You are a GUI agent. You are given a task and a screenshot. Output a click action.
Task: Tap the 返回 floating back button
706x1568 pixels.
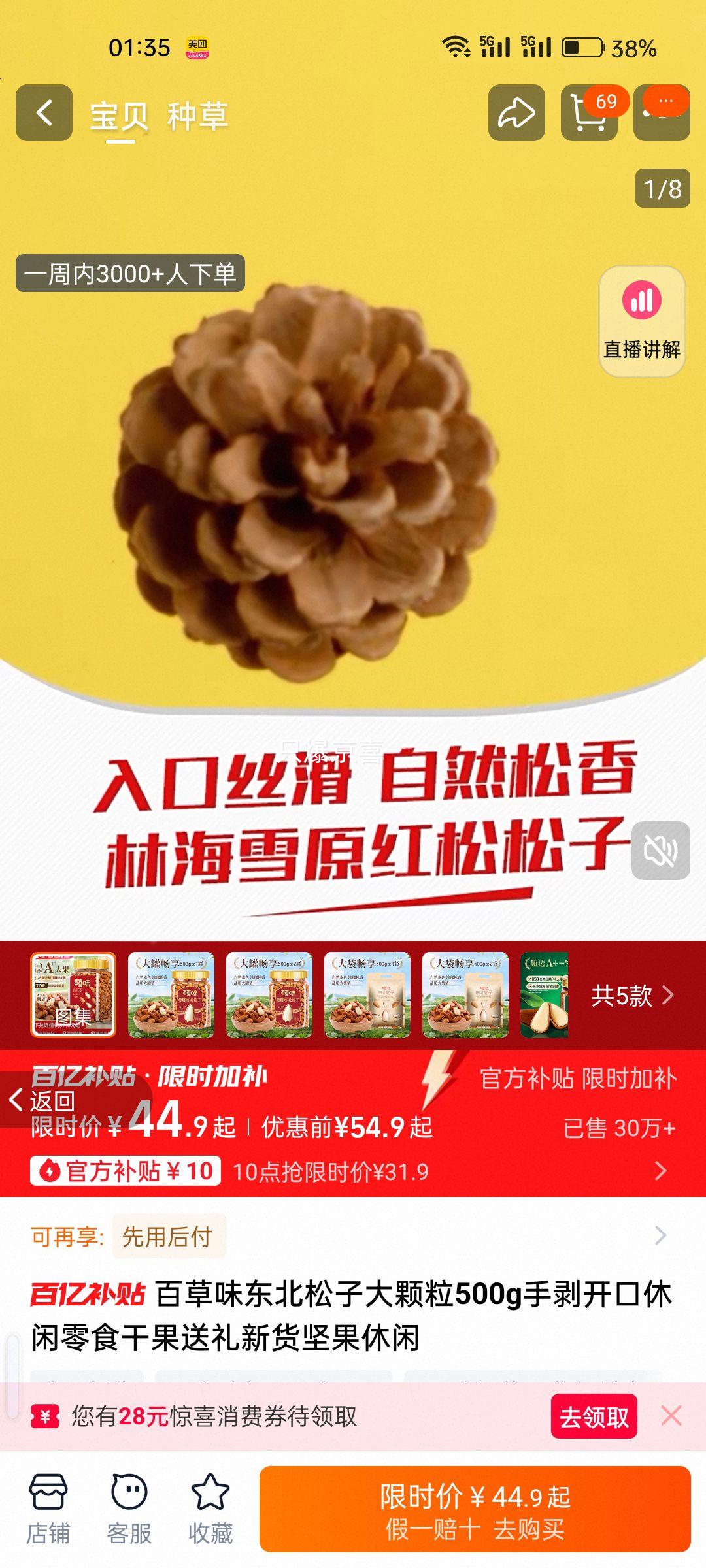click(43, 1101)
